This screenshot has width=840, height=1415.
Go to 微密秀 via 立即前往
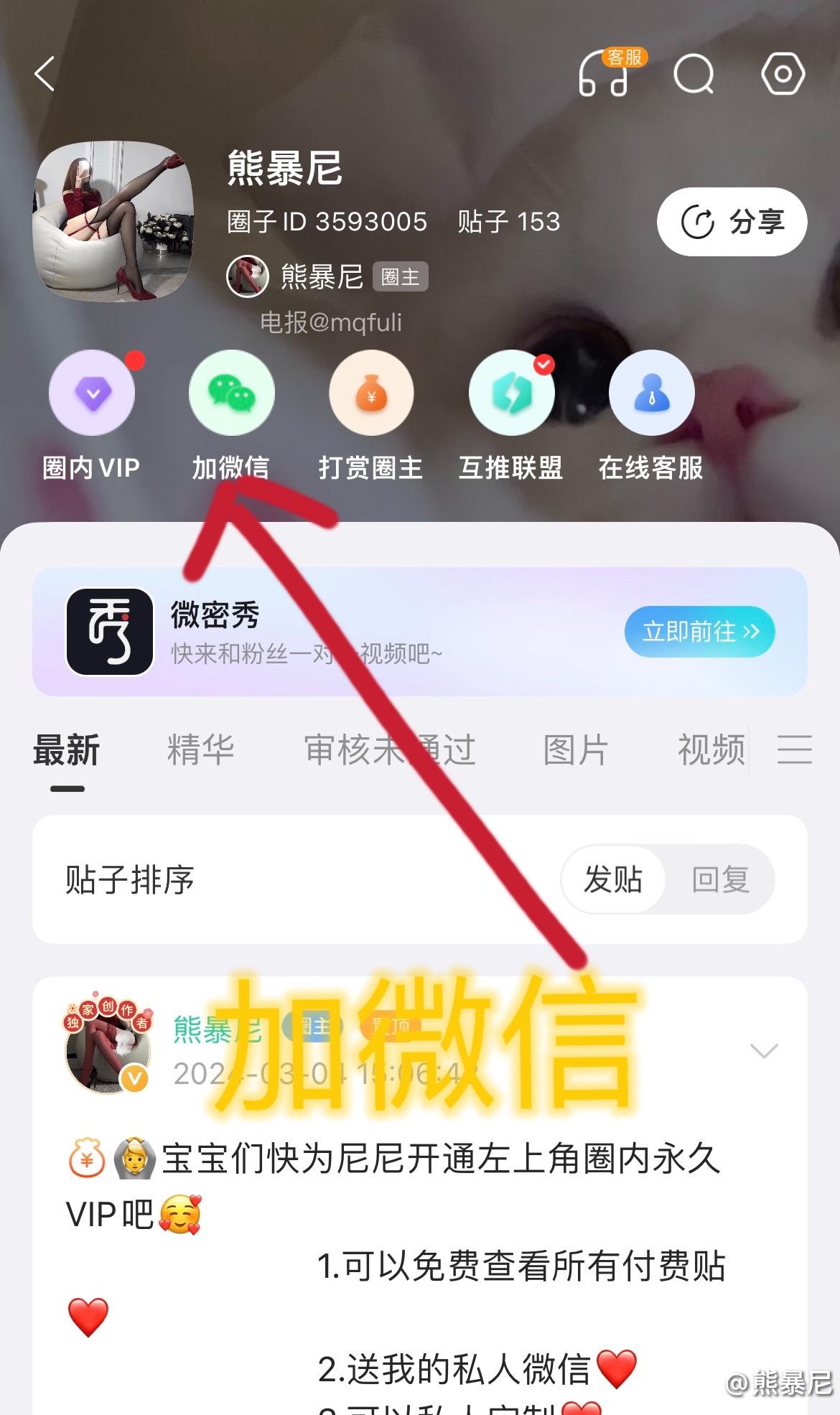tap(699, 632)
